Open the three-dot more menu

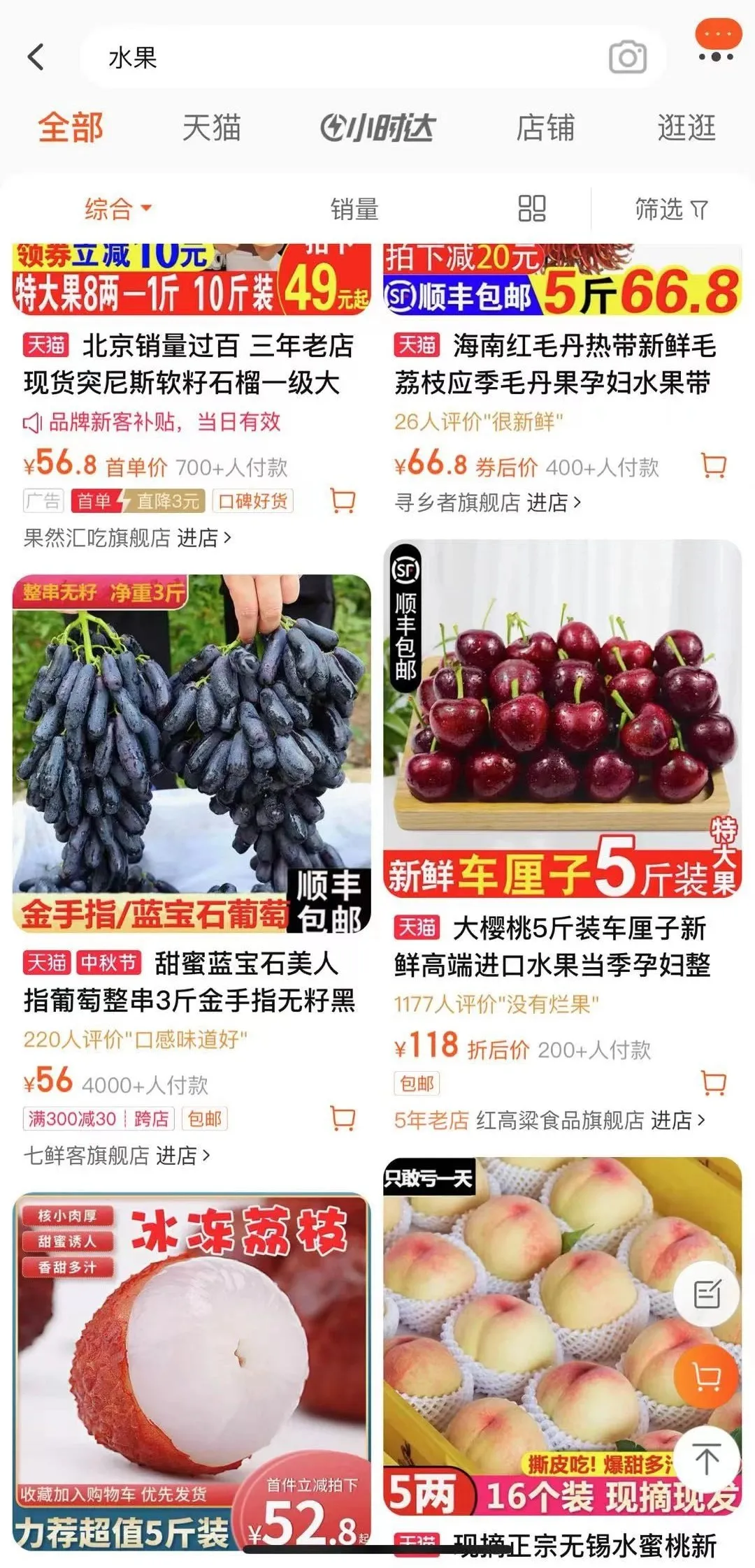click(x=717, y=55)
